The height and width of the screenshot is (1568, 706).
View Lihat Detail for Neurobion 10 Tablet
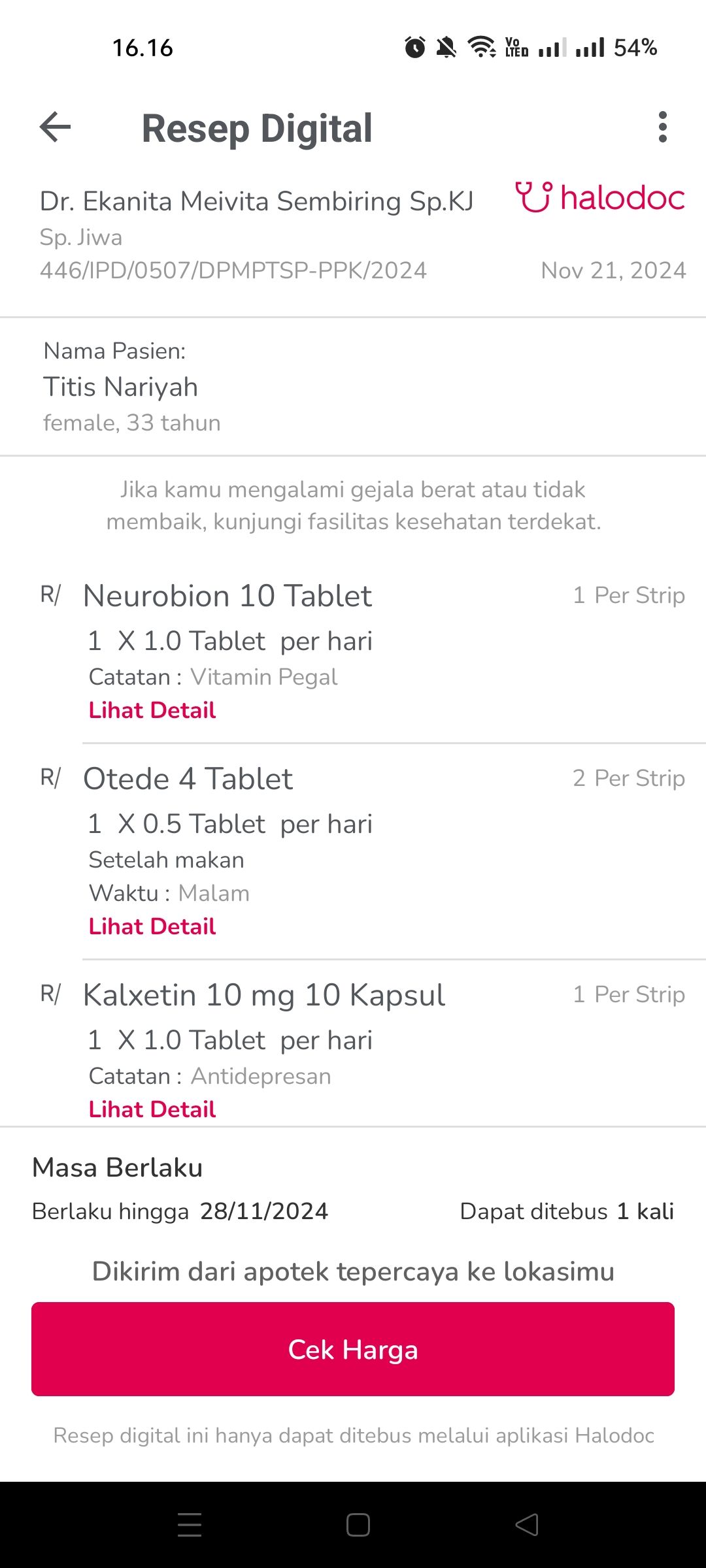(x=152, y=710)
